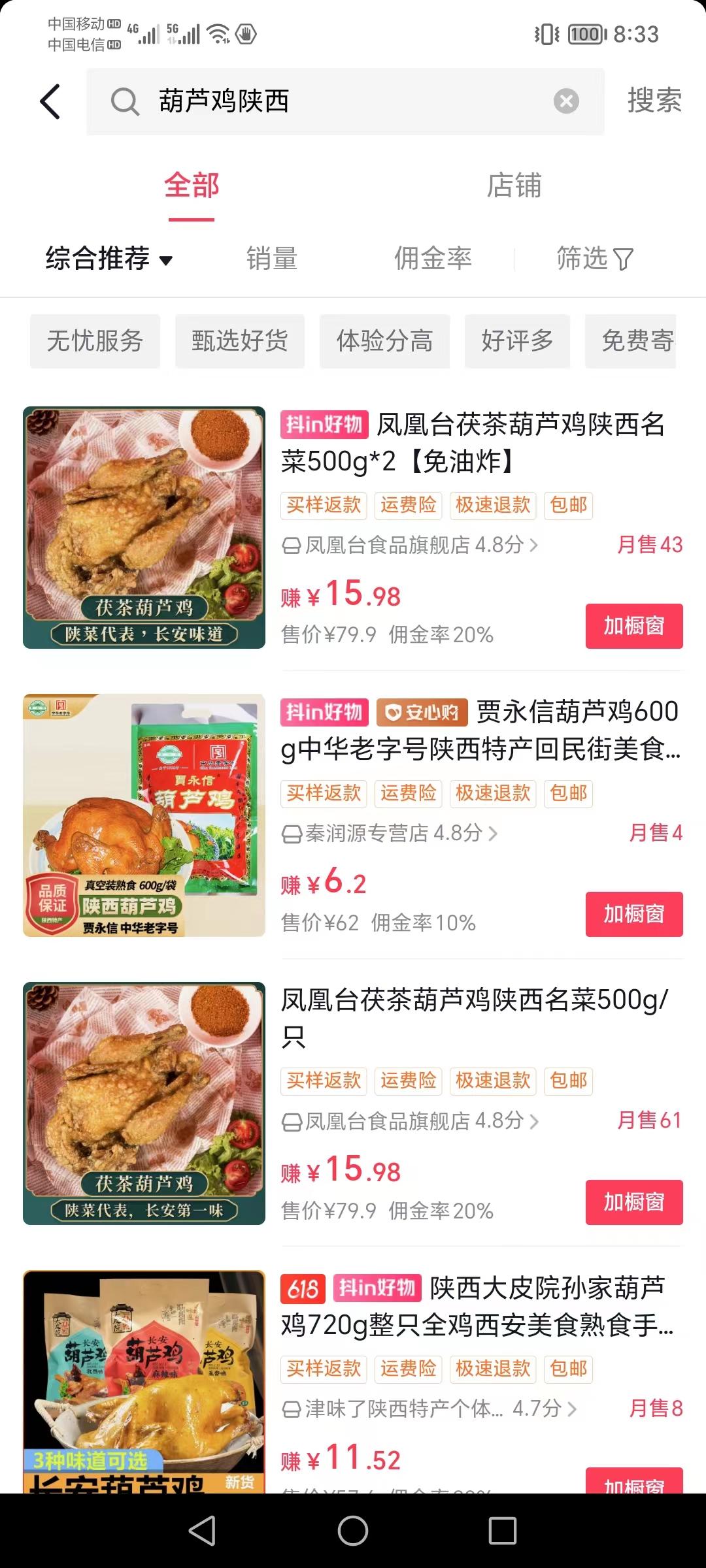
Task: Go back from the search results
Action: (50, 102)
